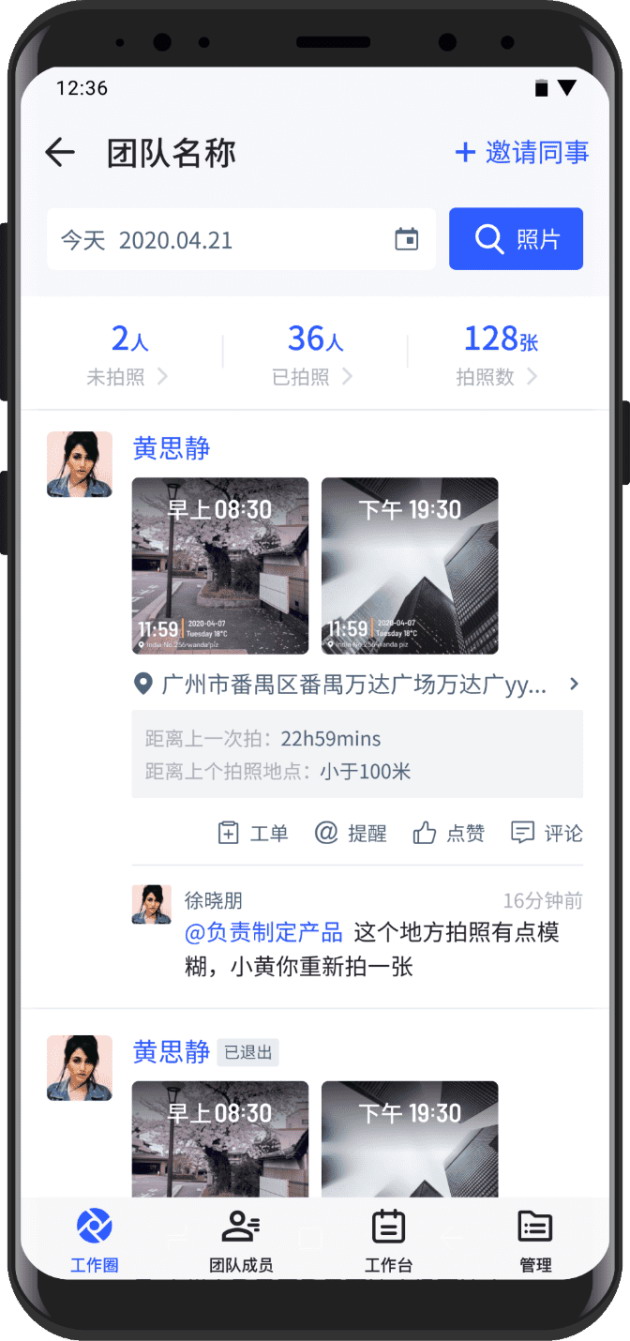This screenshot has width=630, height=1341.
Task: Switch to the 团队成员 tab
Action: [x=240, y=1240]
